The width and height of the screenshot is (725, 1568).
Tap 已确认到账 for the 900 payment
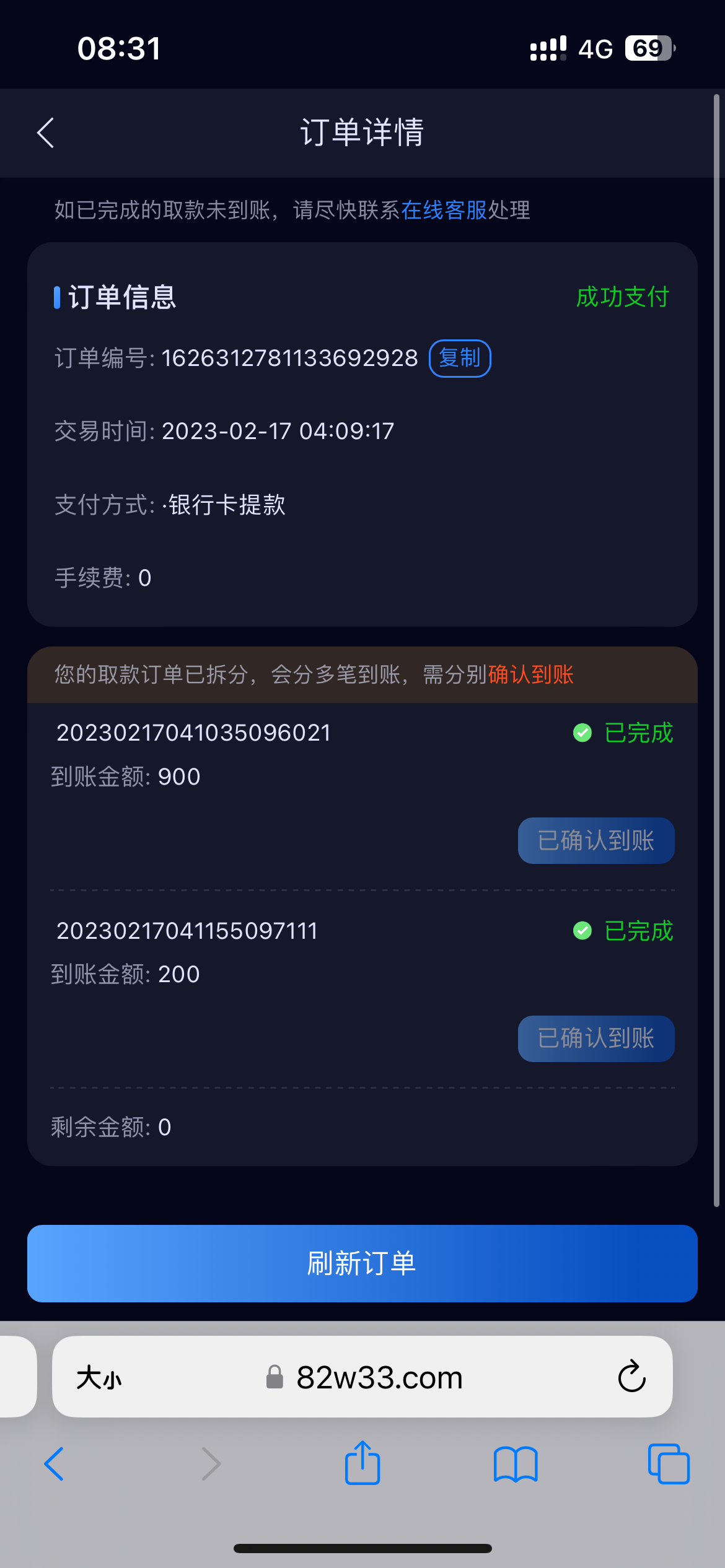[595, 840]
